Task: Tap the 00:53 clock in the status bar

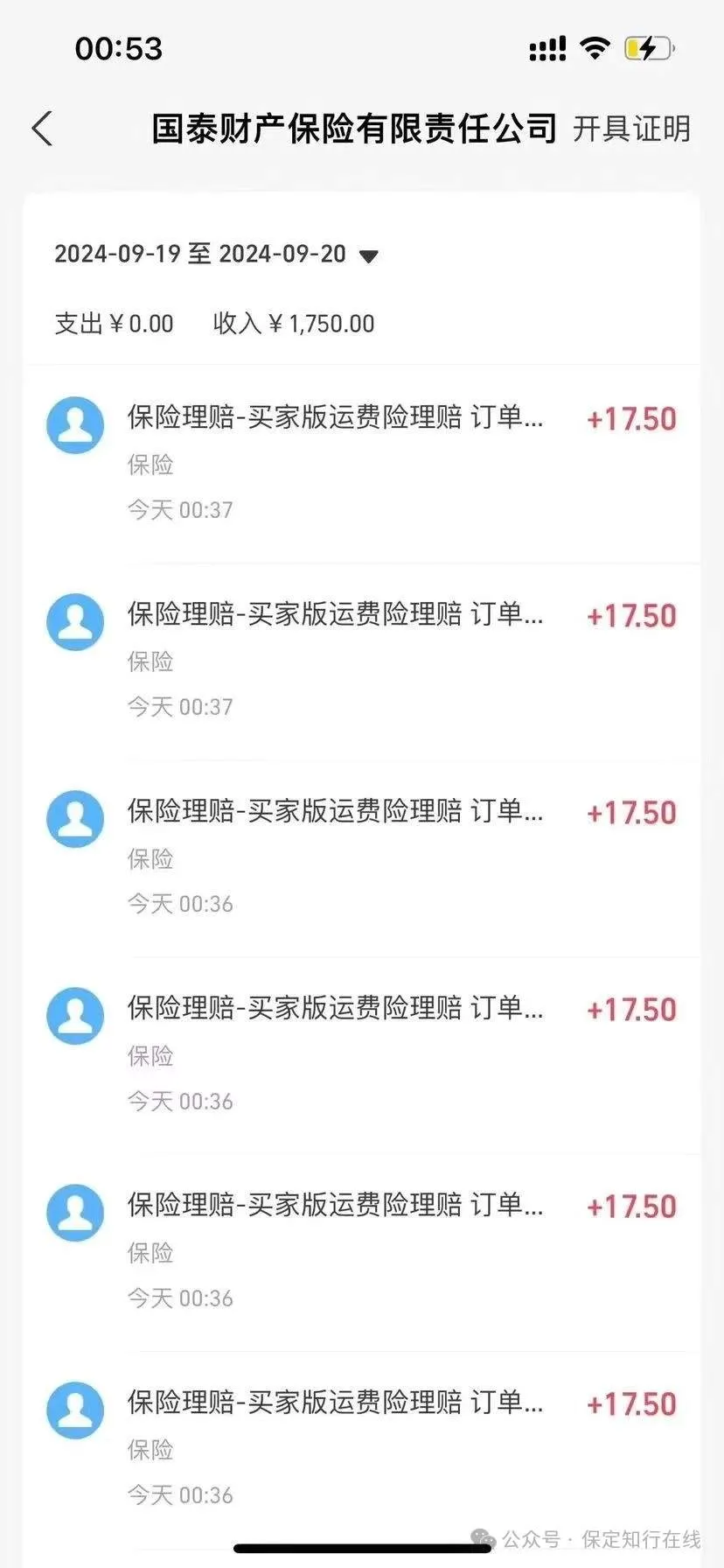Action: pos(118,49)
